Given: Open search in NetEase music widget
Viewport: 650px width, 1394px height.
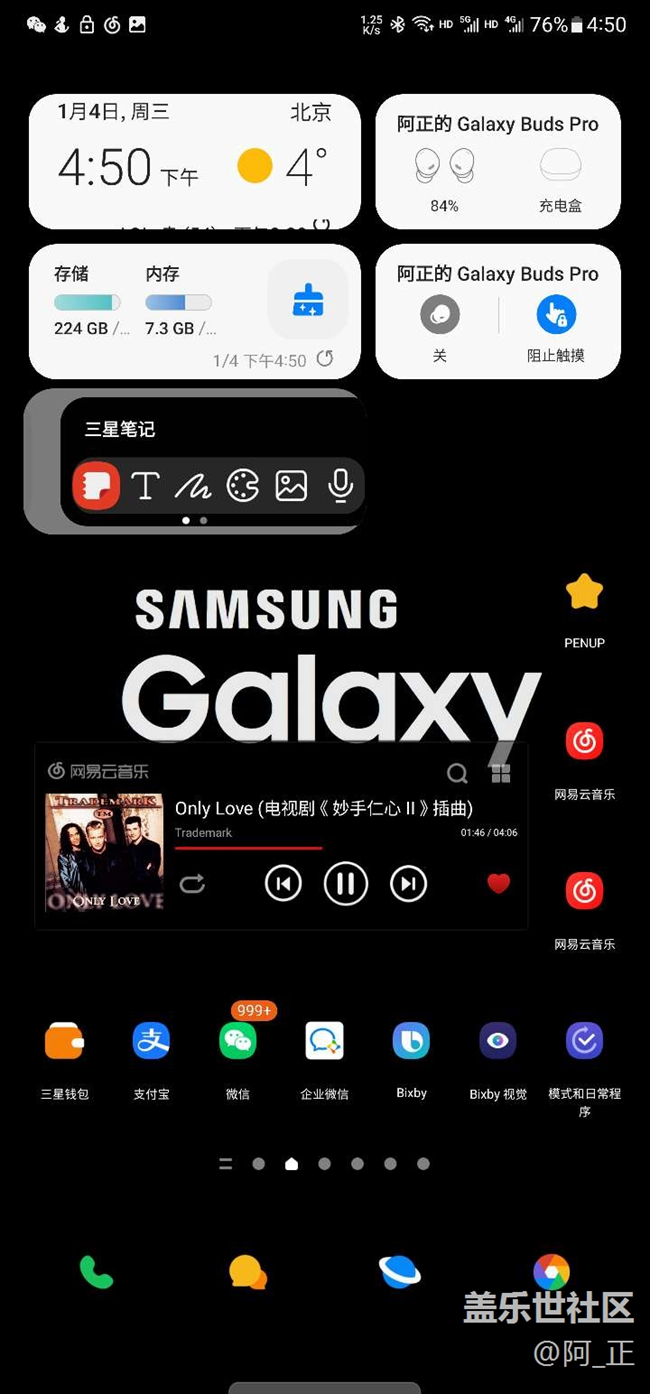Looking at the screenshot, I should (457, 773).
